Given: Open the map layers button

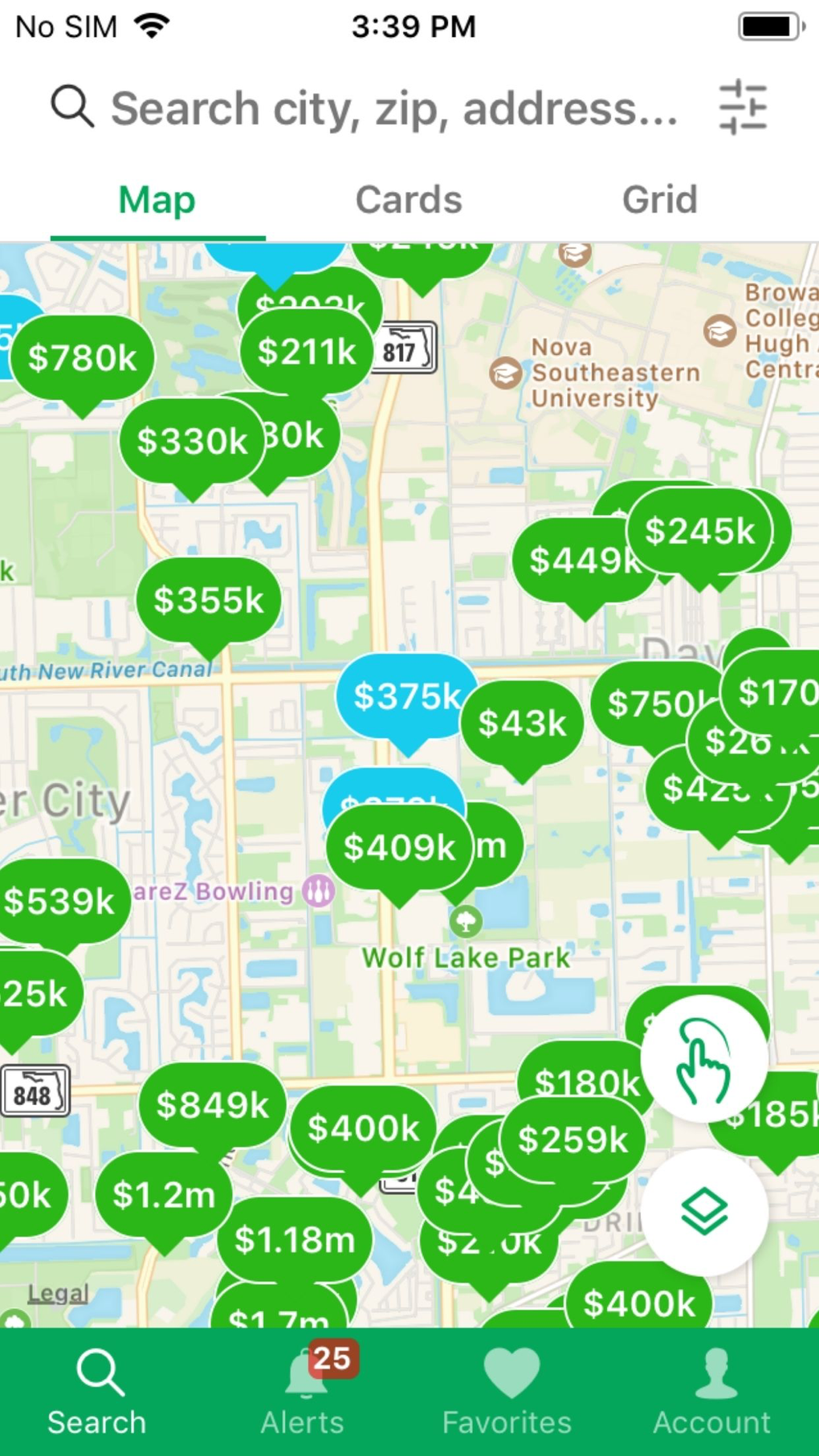Looking at the screenshot, I should pos(703,1212).
